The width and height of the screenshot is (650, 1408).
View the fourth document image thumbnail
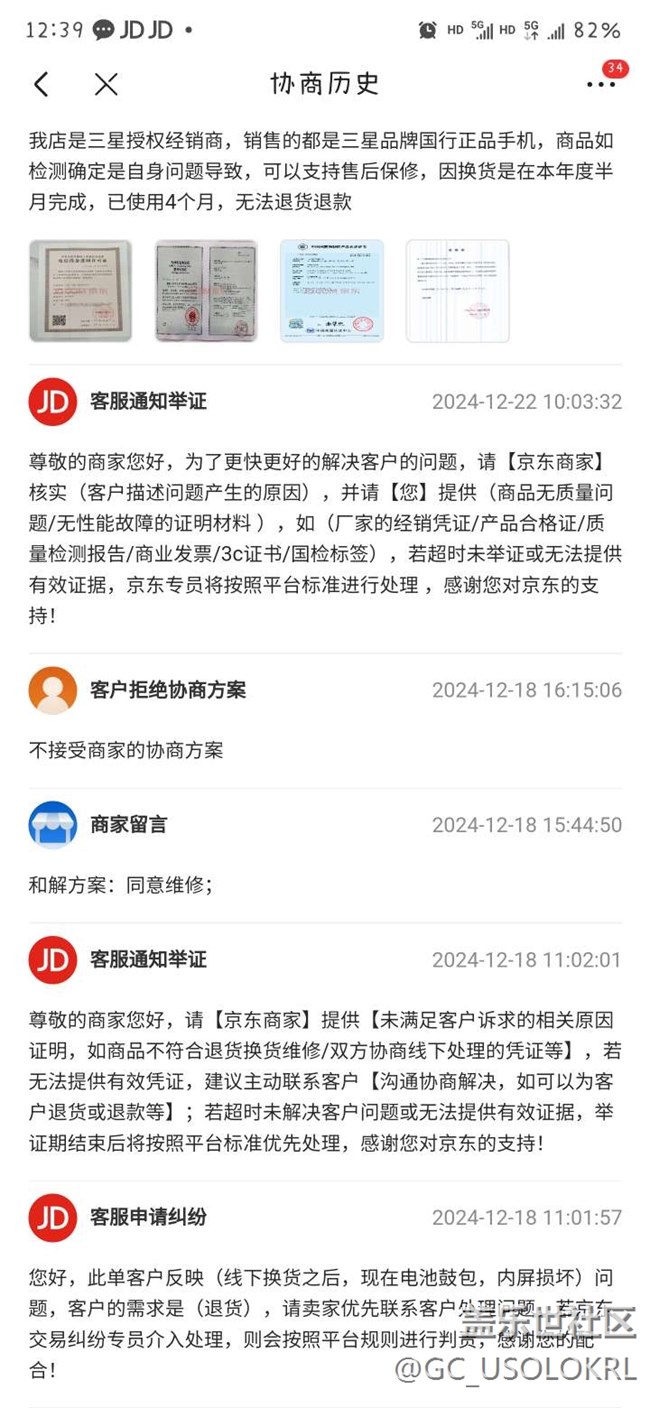(457, 291)
